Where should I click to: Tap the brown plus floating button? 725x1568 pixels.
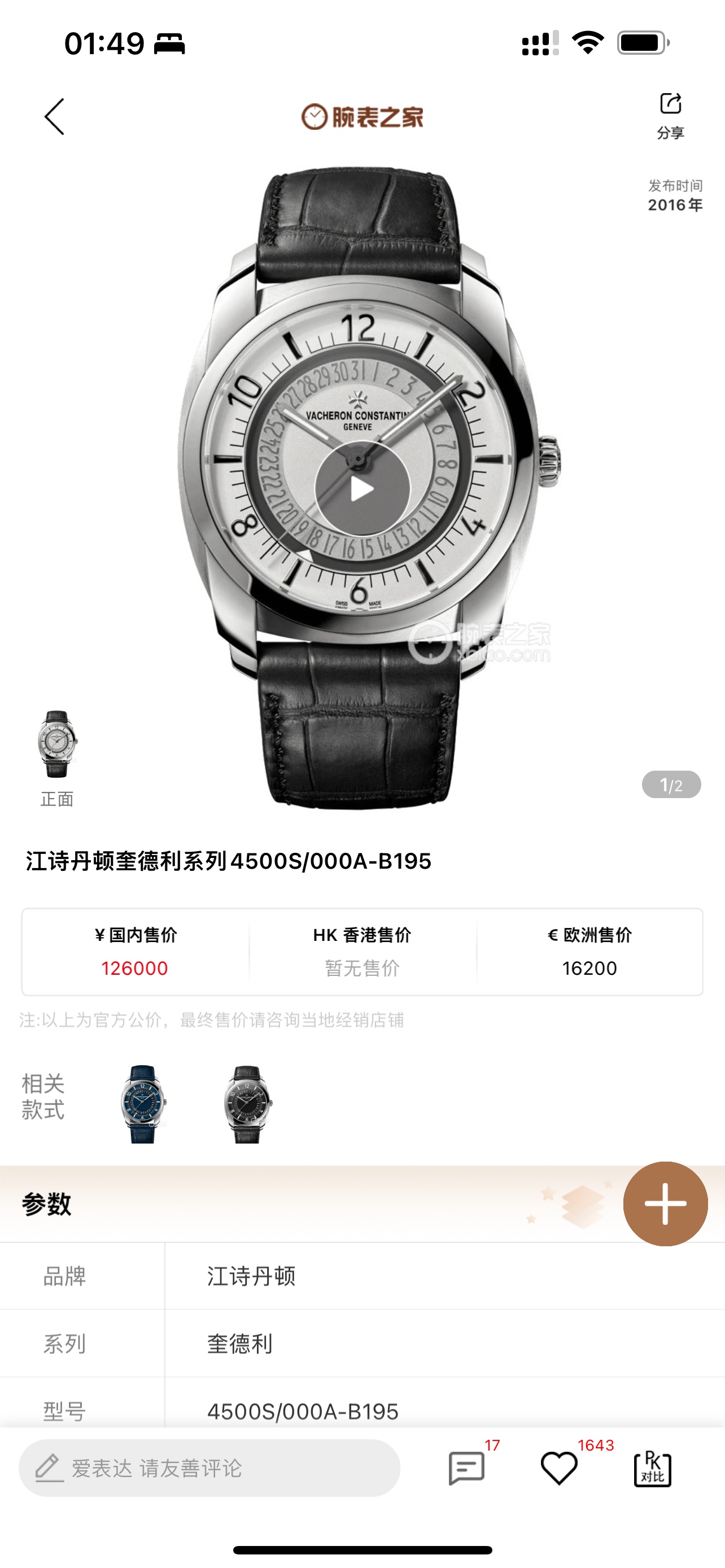pyautogui.click(x=665, y=1203)
